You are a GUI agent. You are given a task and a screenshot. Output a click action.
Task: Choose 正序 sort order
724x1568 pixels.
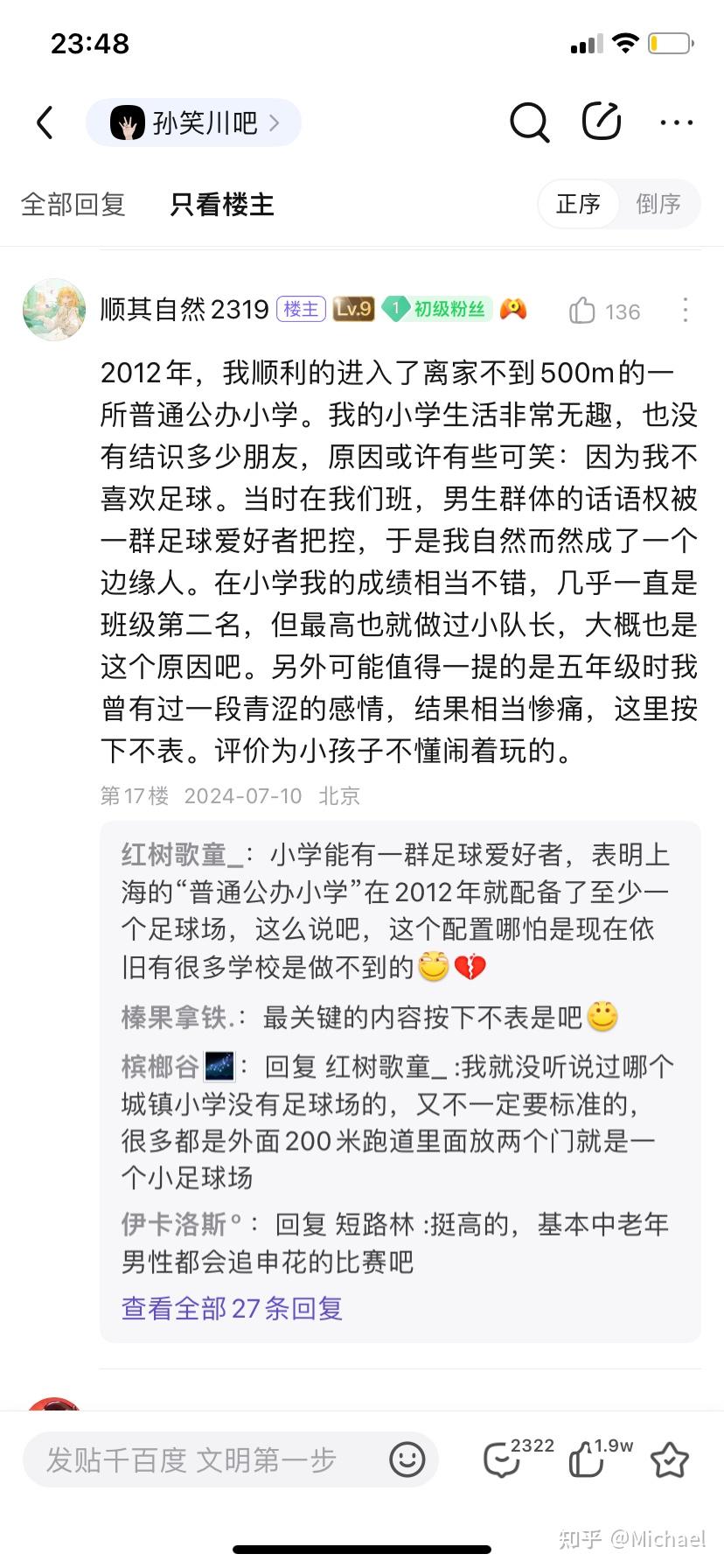click(x=578, y=204)
